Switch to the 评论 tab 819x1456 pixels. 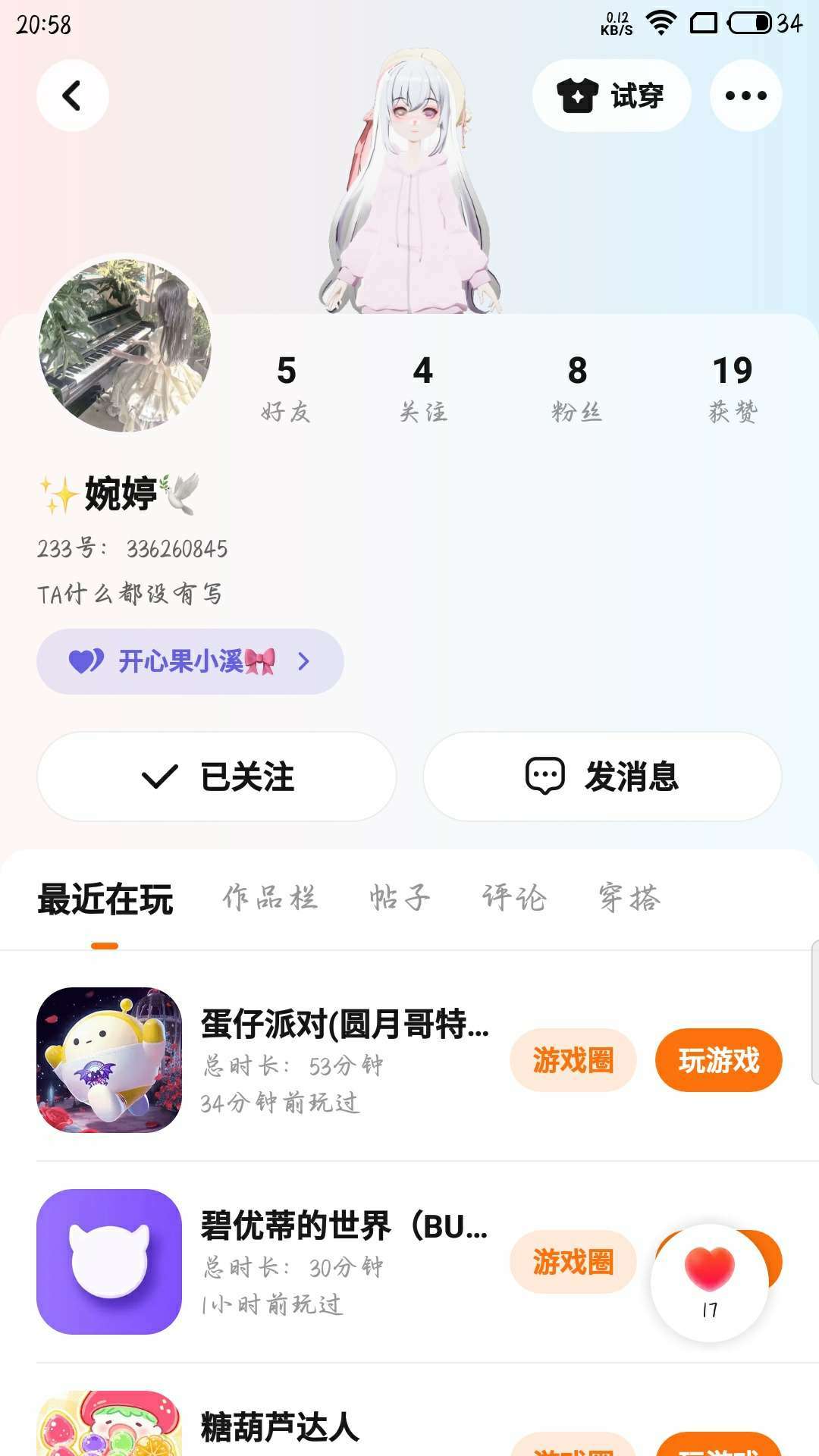[x=514, y=899]
